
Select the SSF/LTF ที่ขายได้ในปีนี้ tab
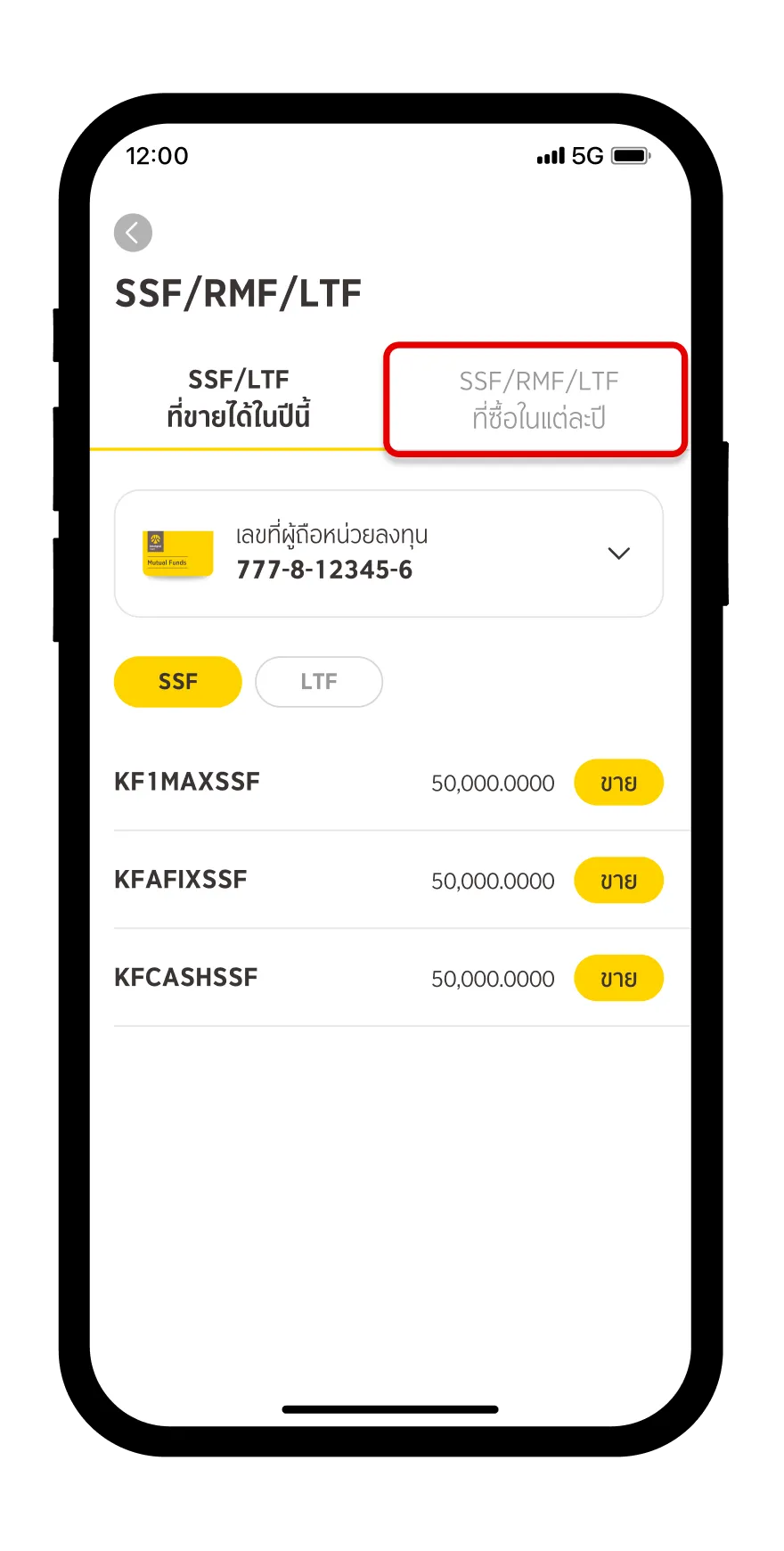239,398
